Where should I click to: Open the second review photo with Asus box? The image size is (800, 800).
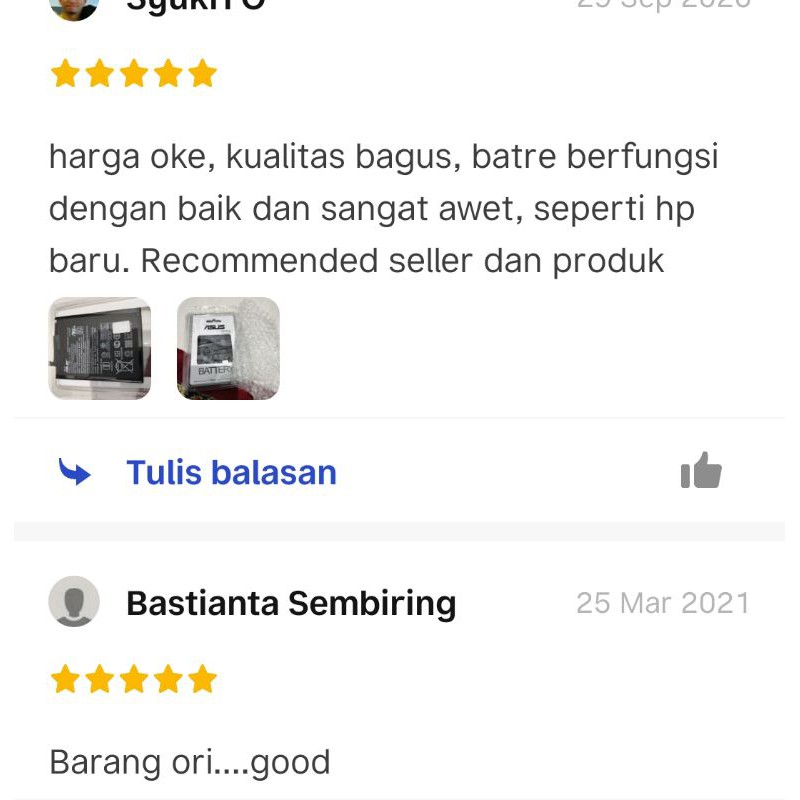(x=228, y=348)
